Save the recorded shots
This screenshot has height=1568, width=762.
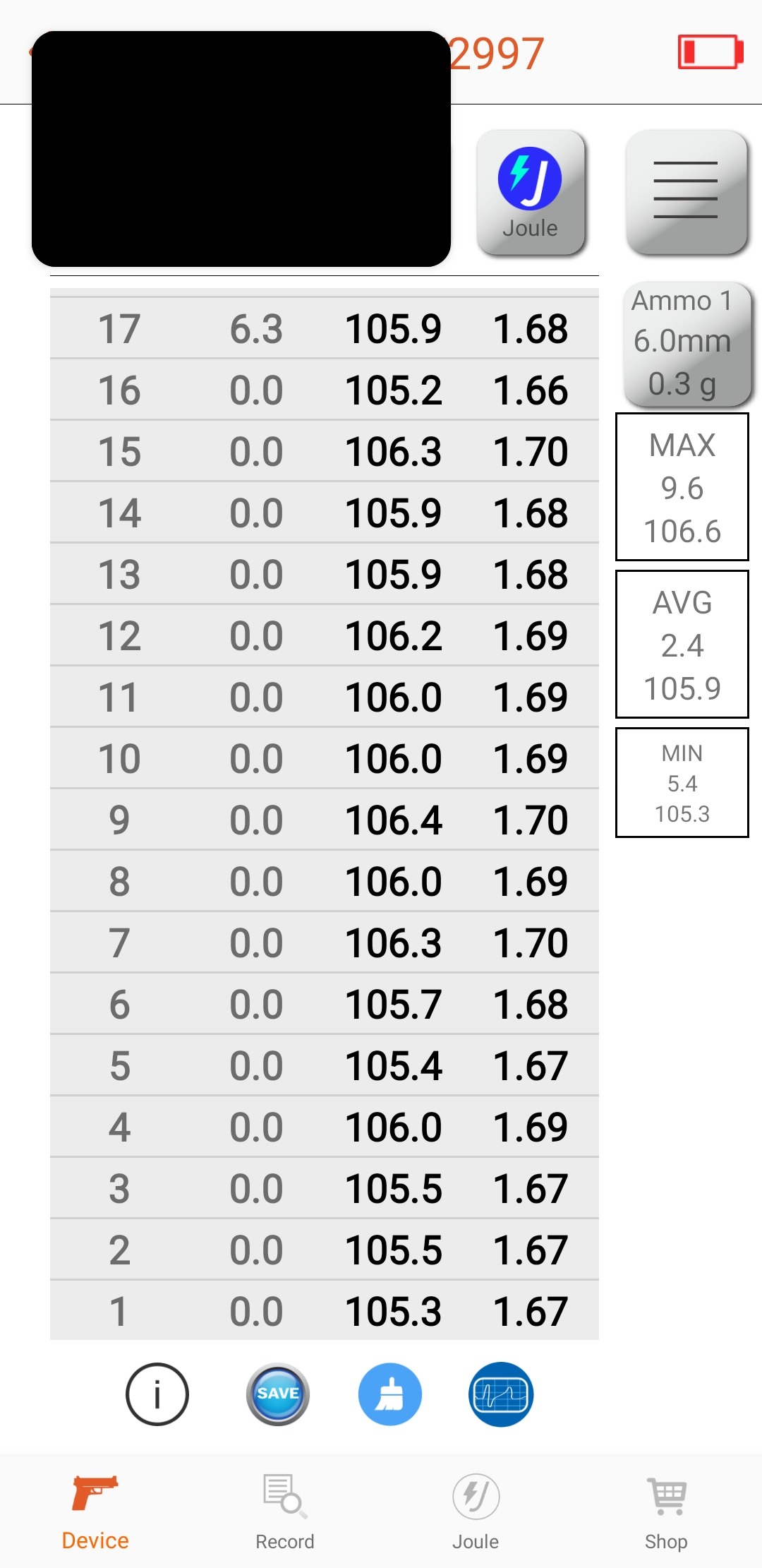[278, 1394]
